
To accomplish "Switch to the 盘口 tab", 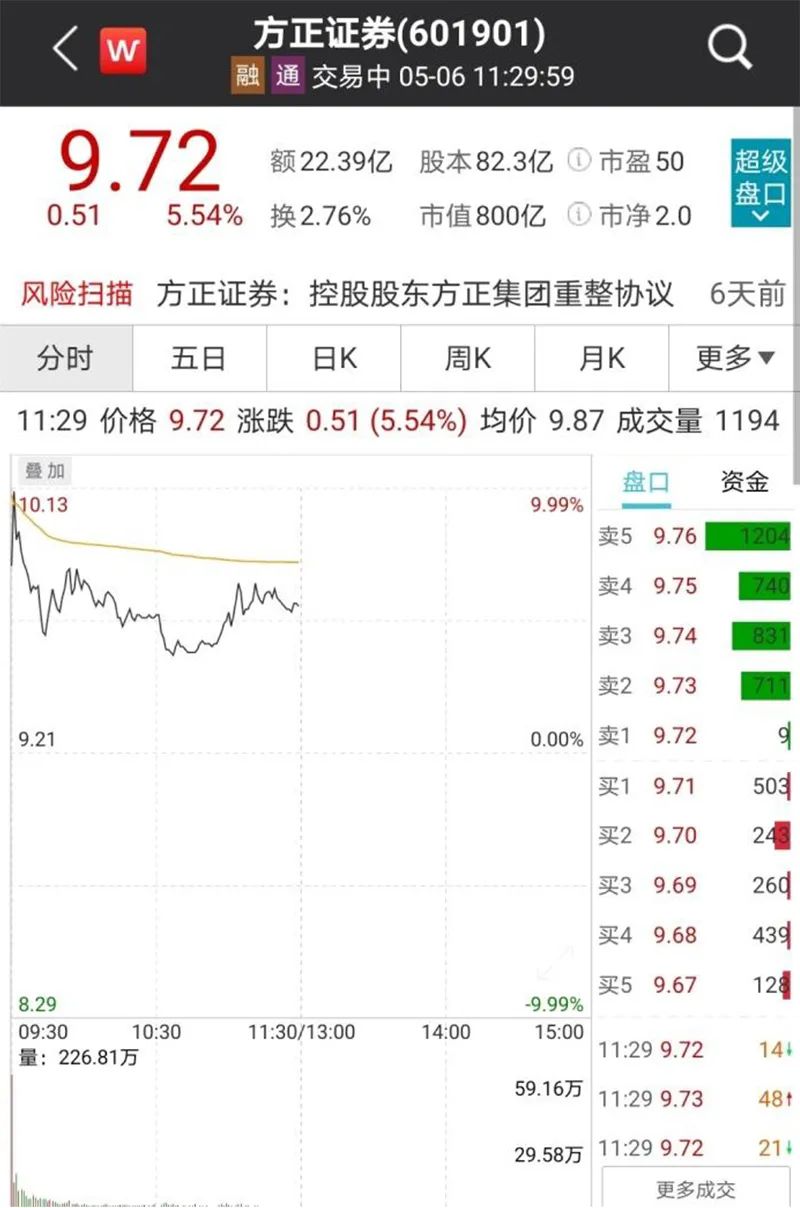I will pos(646,482).
